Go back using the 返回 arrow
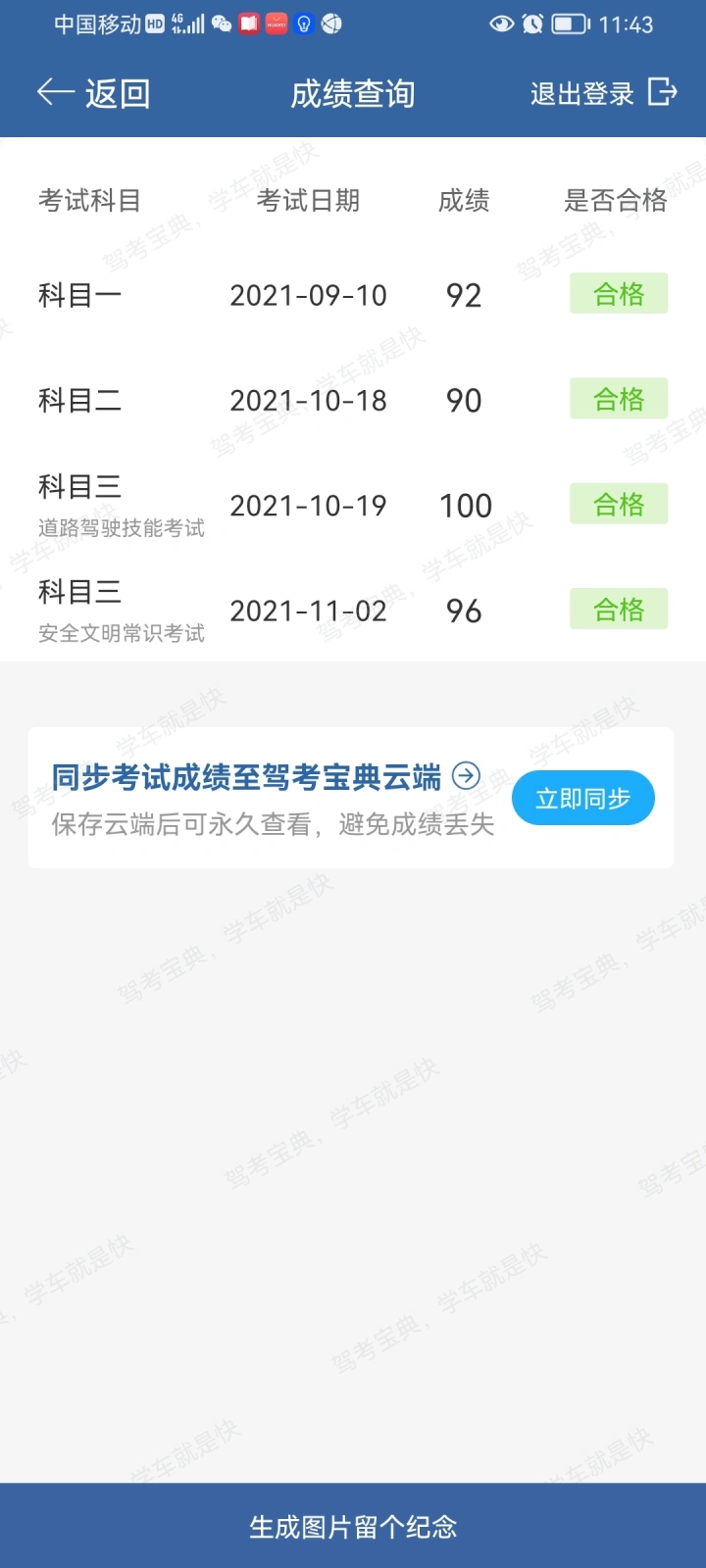 [93, 93]
